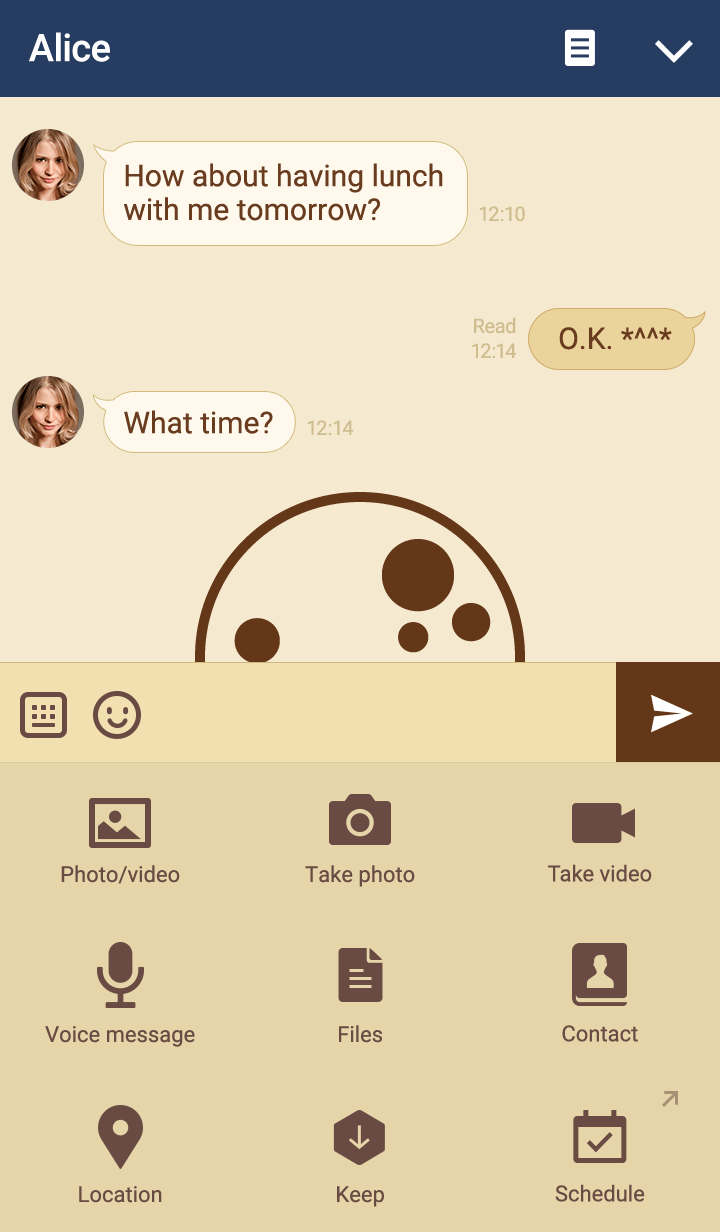Image resolution: width=720 pixels, height=1232 pixels.
Task: Switch to the keyboard input
Action: [44, 714]
